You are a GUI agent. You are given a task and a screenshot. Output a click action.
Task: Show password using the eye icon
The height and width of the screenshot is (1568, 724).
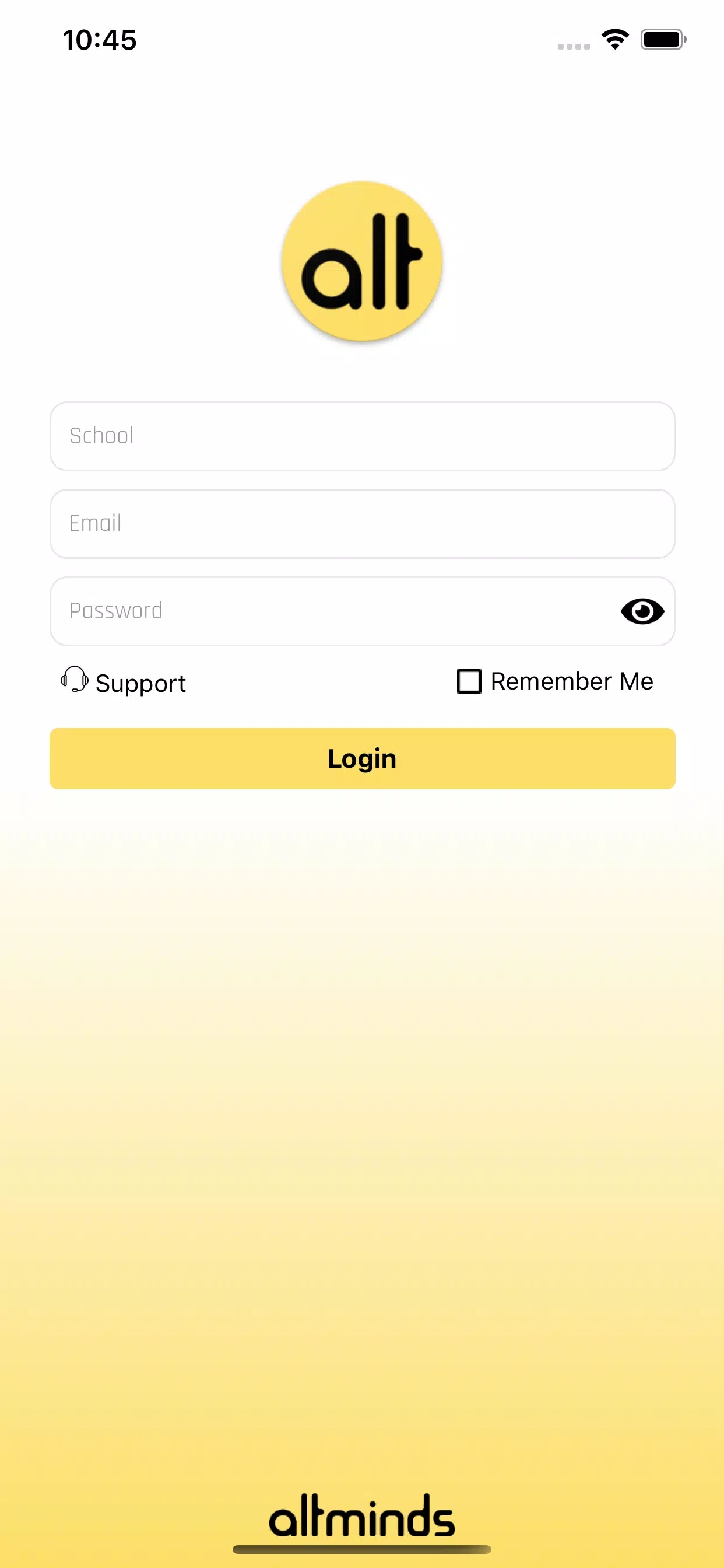pyautogui.click(x=642, y=611)
